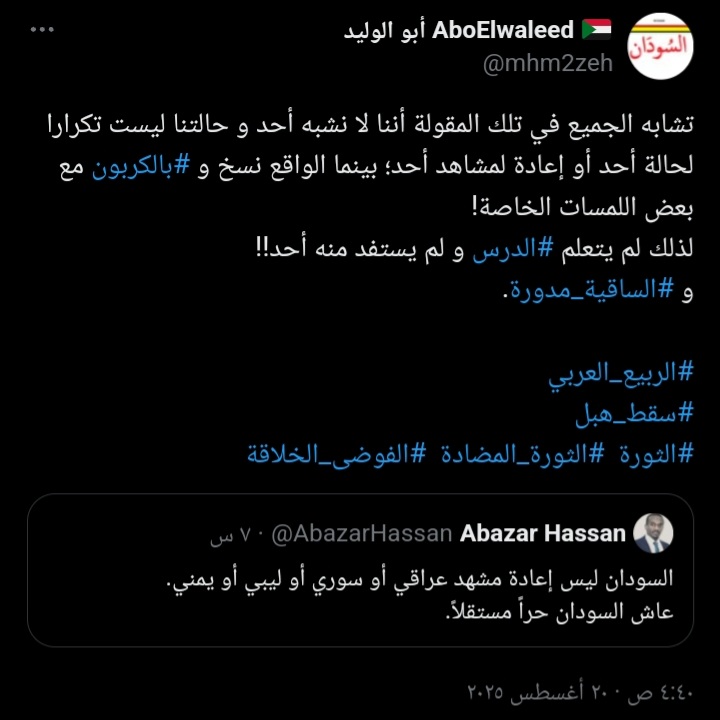The image size is (720, 720).
Task: Open the tweet's three-dot overflow menu
Action: [x=42, y=30]
